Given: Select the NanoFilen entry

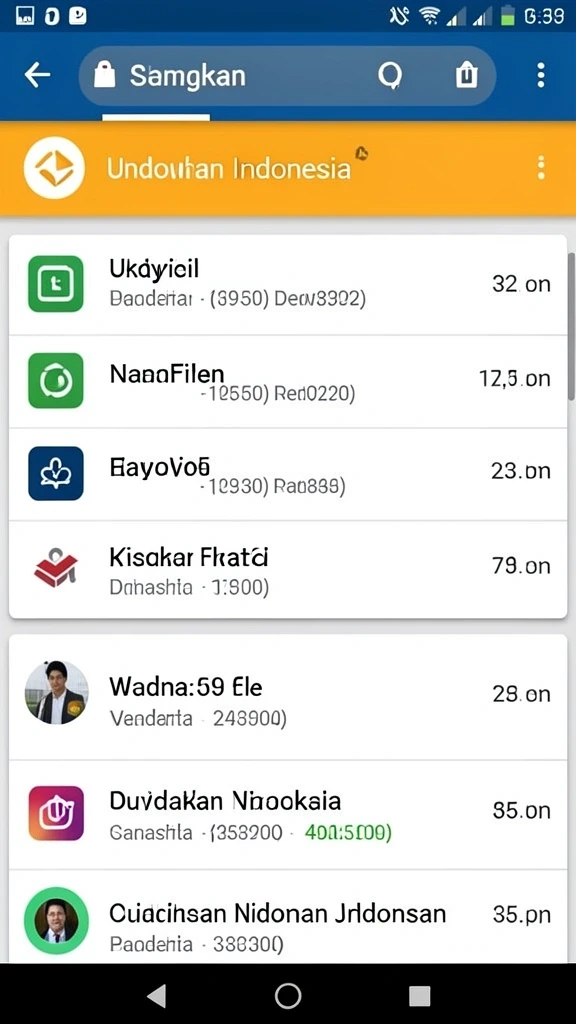Looking at the screenshot, I should 288,381.
